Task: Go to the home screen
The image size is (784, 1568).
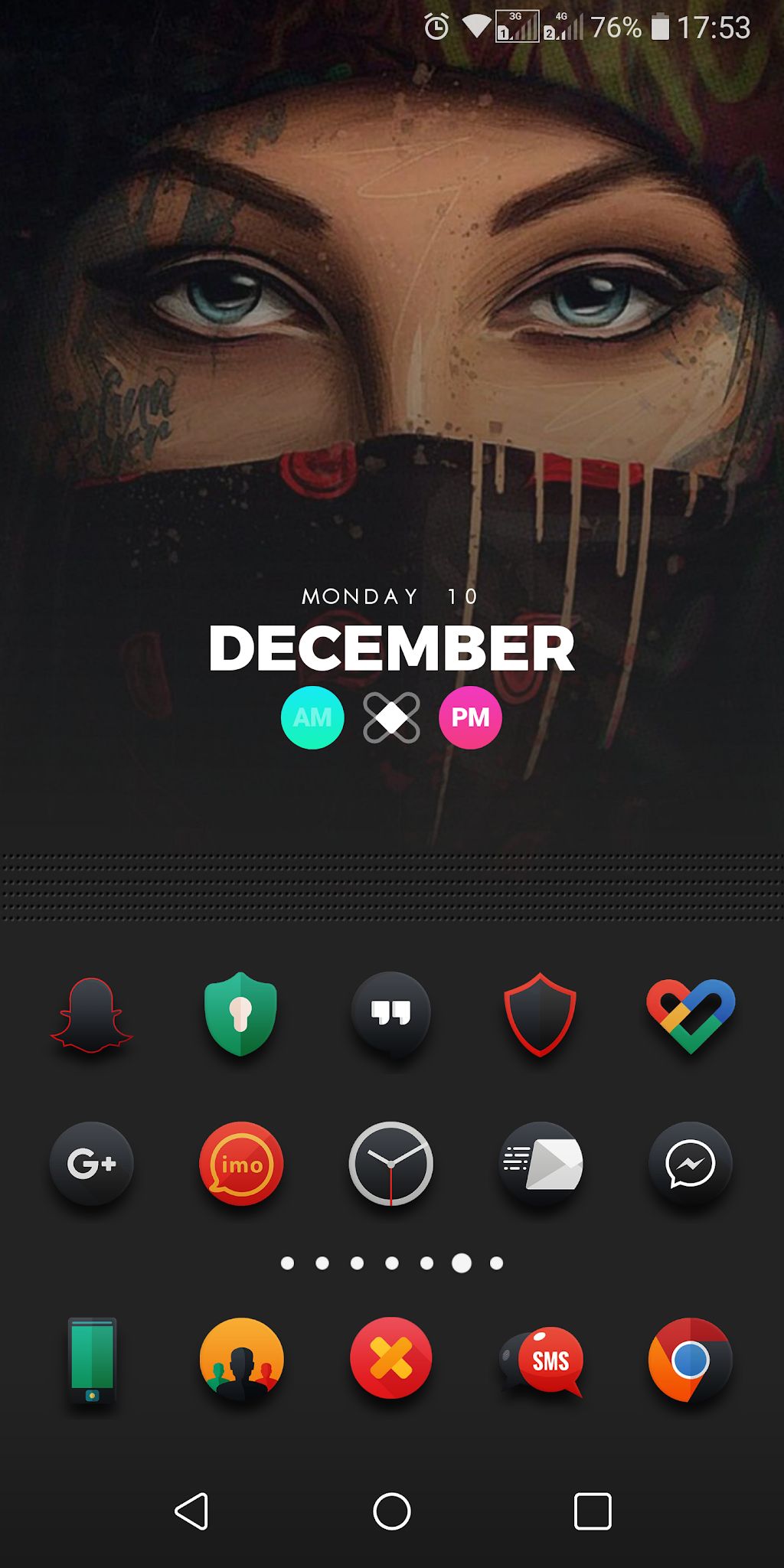Action: point(392,1511)
